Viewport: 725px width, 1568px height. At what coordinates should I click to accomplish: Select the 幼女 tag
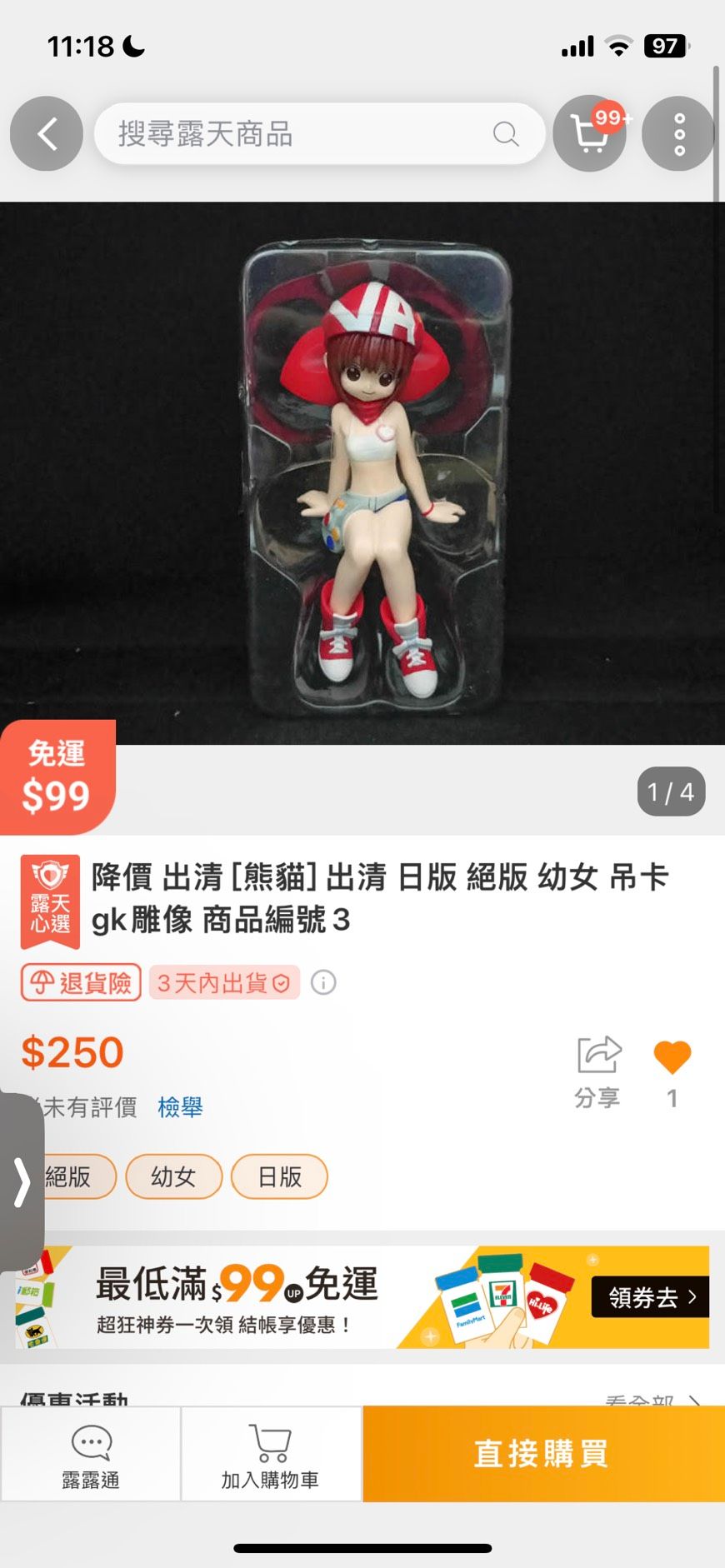[173, 1176]
